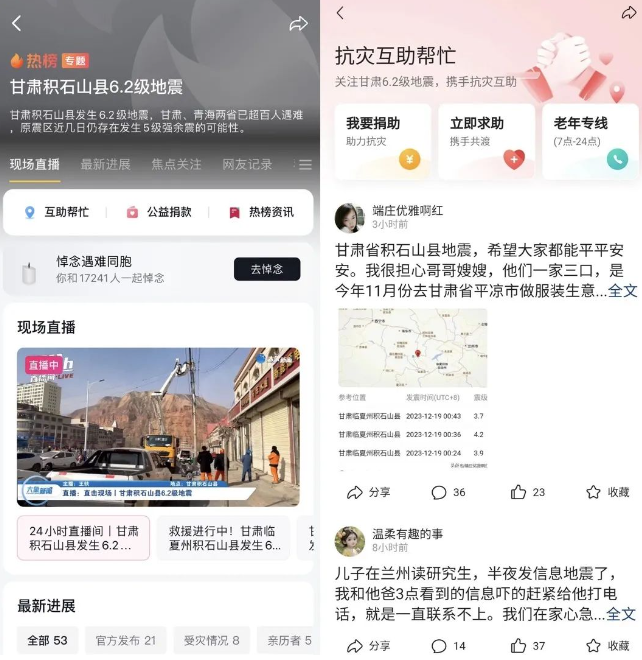Viewport: 642px width, 660px height.
Task: Tap the 我要捐助 card
Action: tap(382, 141)
